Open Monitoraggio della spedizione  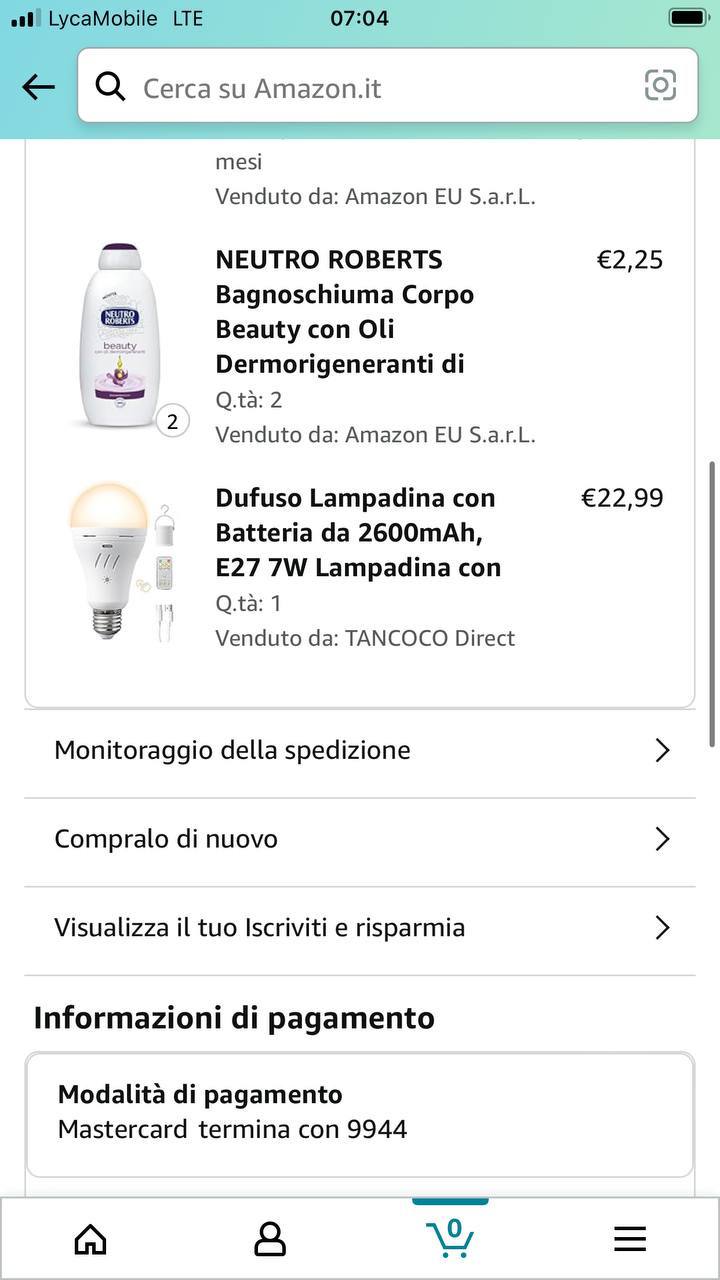[360, 751]
